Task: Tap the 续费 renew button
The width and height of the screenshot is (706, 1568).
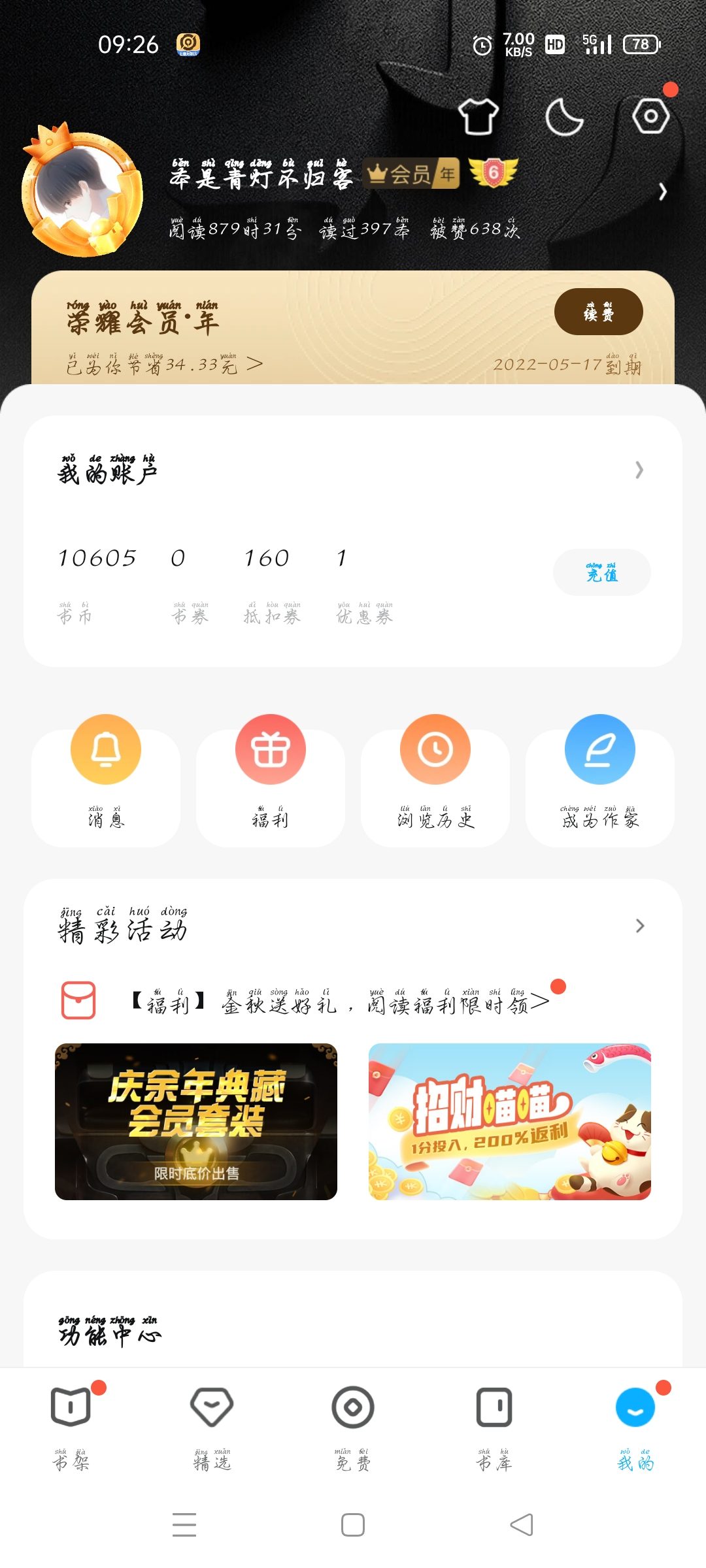Action: (598, 312)
